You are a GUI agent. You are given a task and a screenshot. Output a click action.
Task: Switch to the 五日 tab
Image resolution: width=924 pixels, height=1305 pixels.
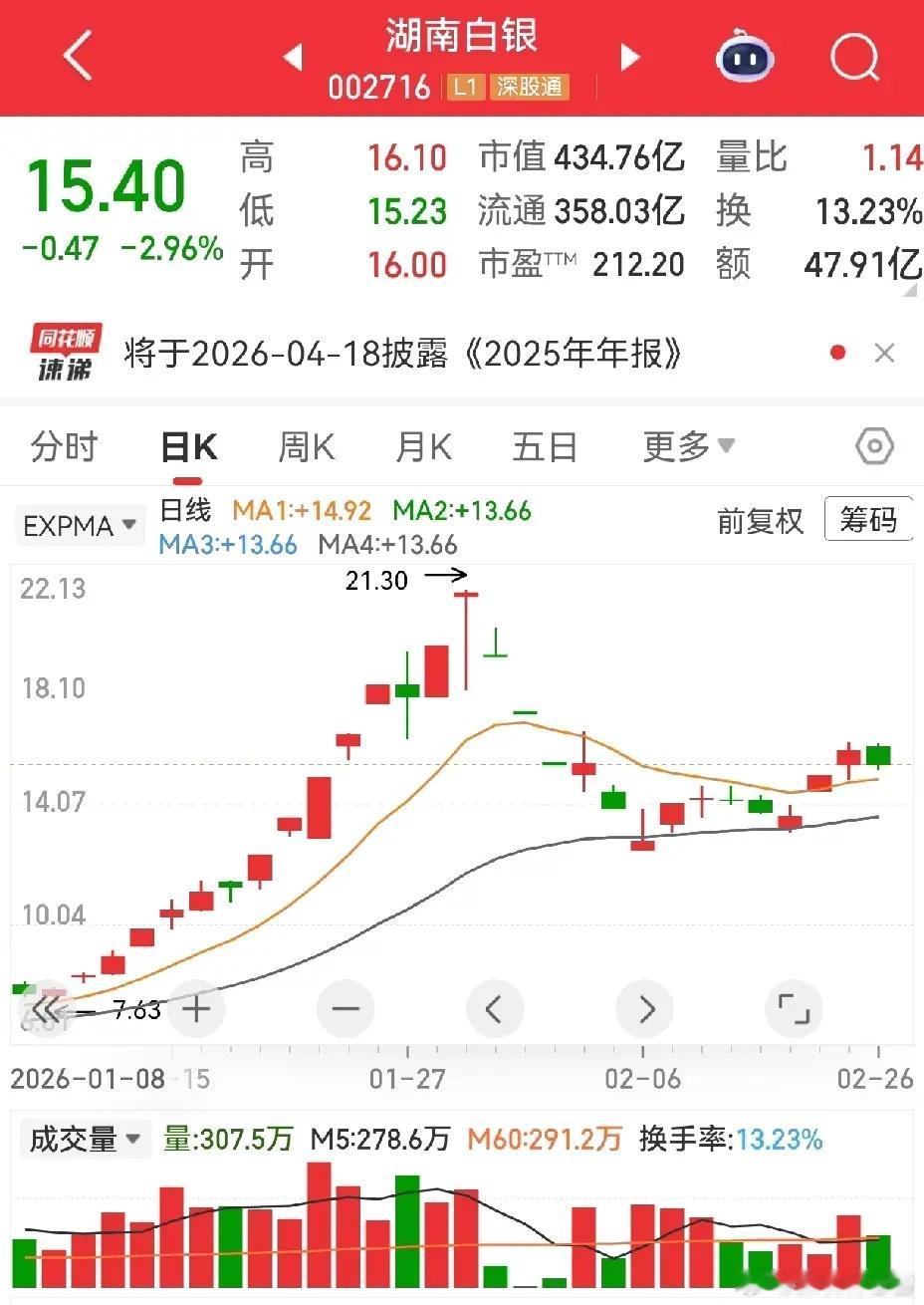coord(545,447)
